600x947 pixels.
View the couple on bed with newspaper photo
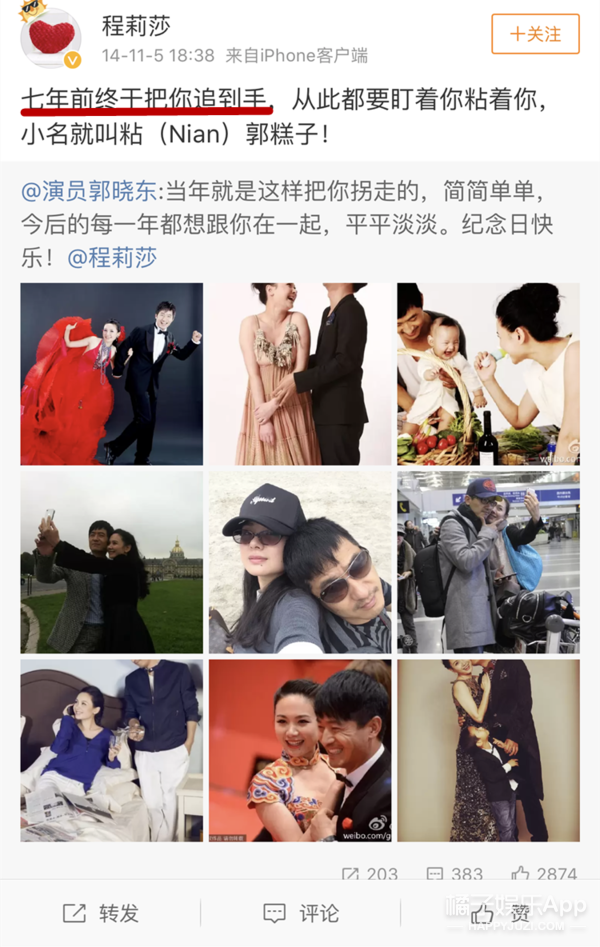click(111, 750)
